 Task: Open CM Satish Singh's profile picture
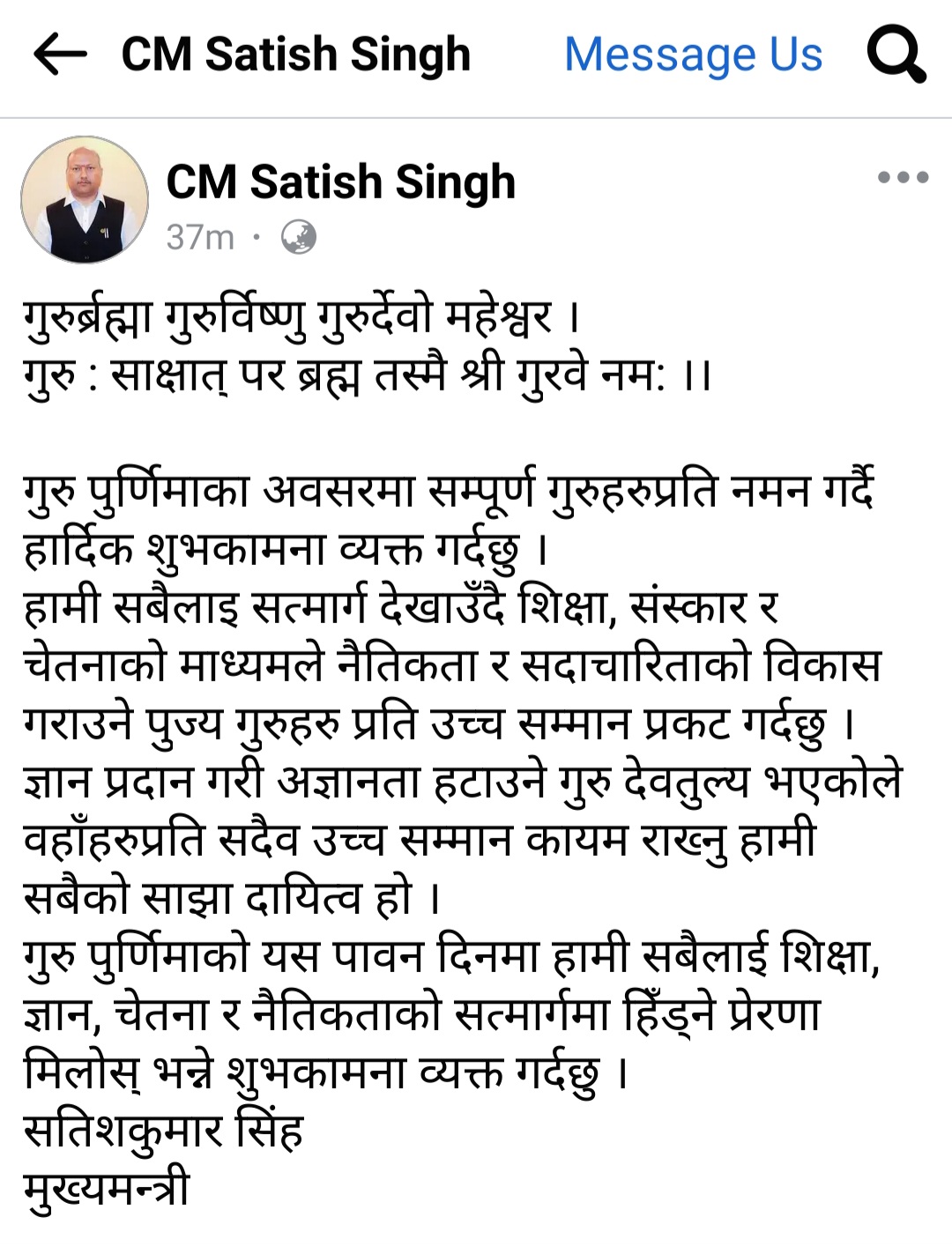tap(85, 200)
